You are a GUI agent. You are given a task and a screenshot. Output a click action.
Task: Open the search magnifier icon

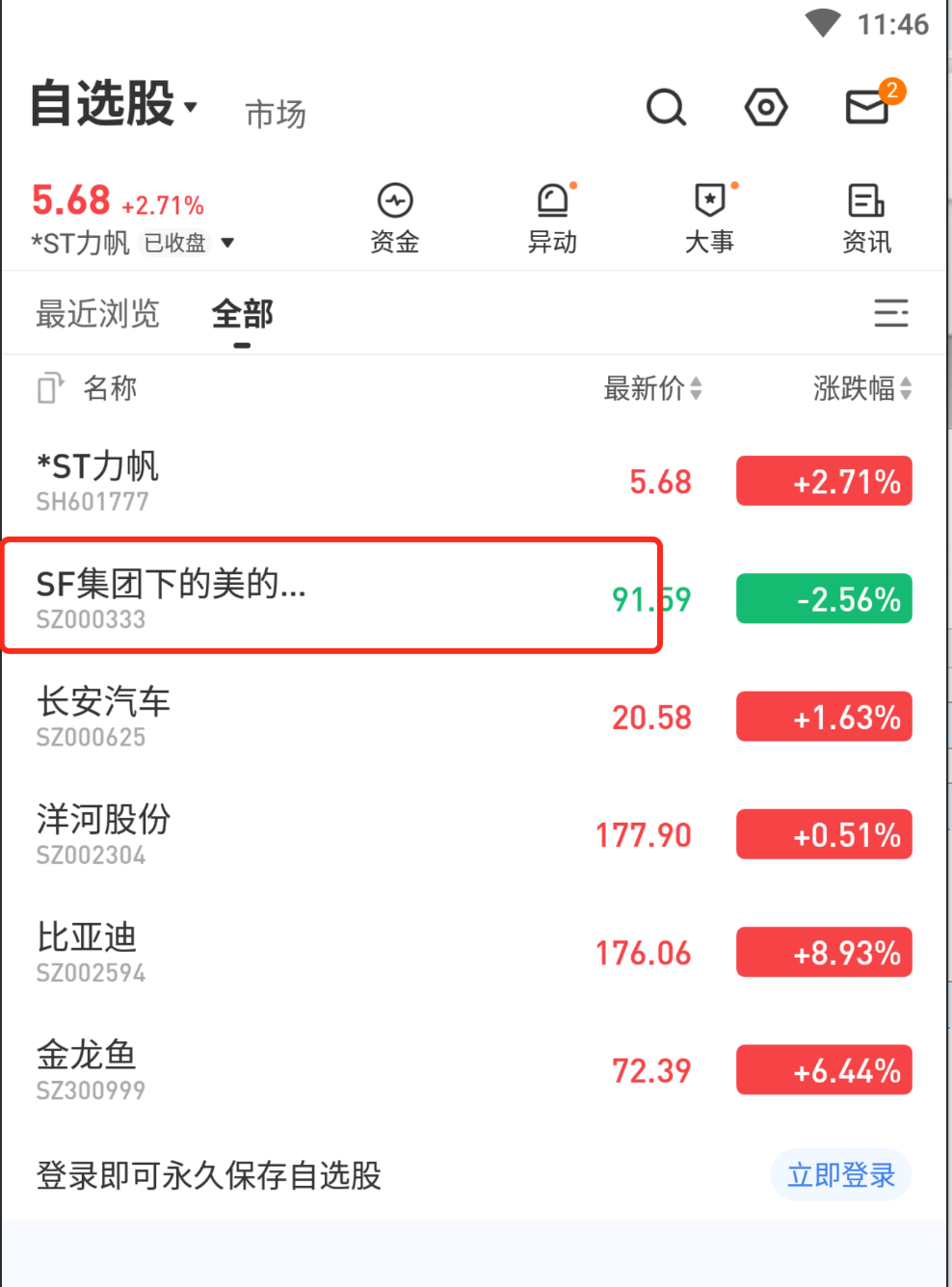coord(666,108)
